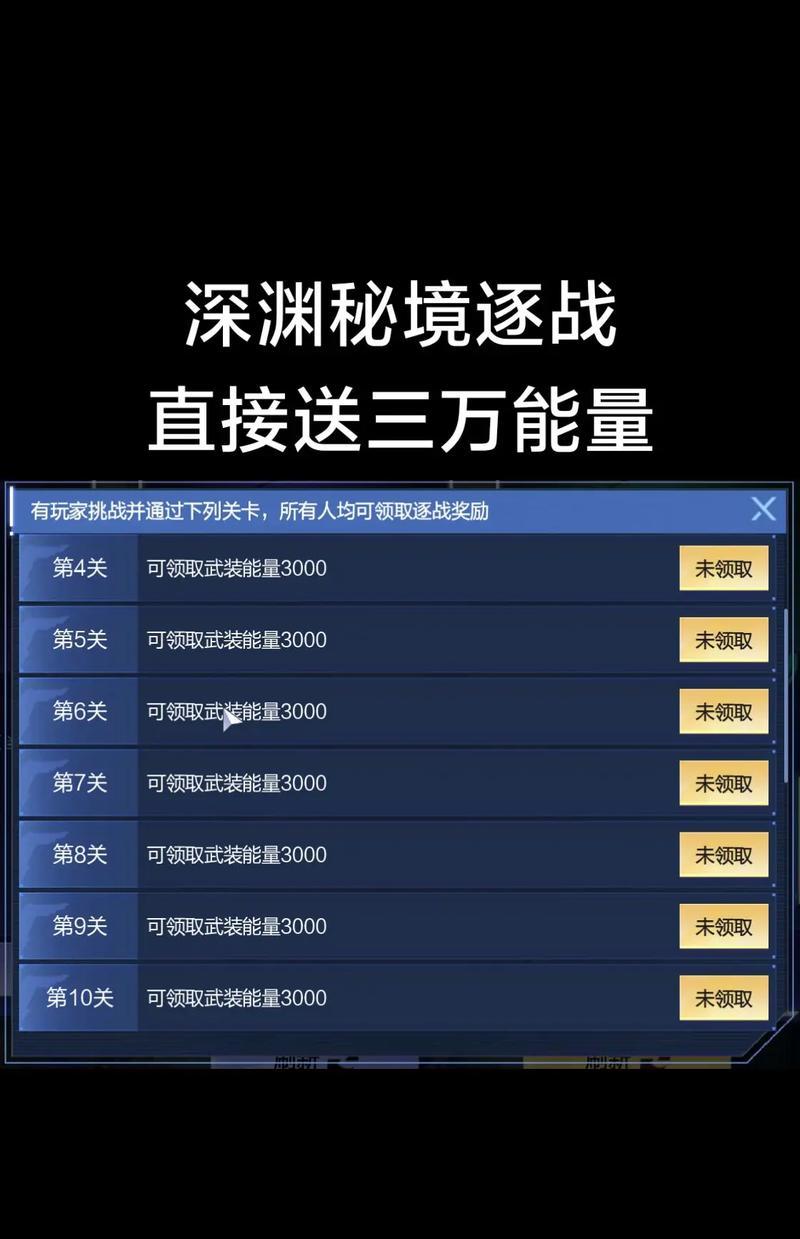800x1239 pixels.
Task: Claim the 未领取 reward for 第7关
Action: [723, 783]
